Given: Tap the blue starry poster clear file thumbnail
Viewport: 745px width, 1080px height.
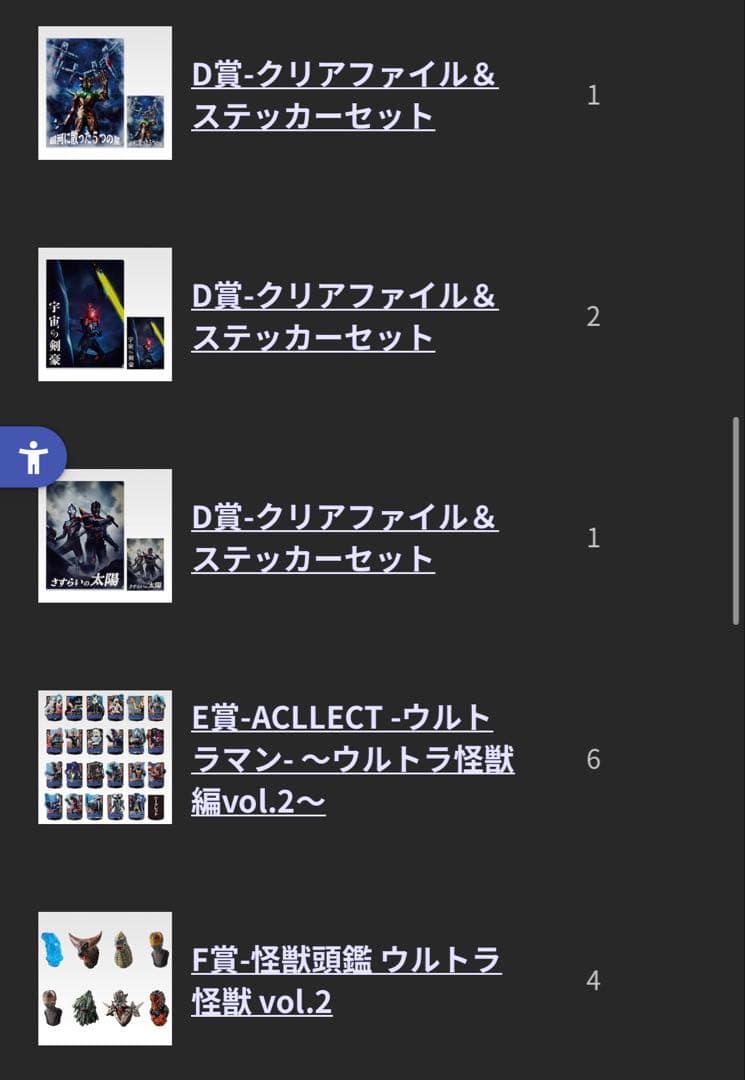Looking at the screenshot, I should tap(105, 93).
